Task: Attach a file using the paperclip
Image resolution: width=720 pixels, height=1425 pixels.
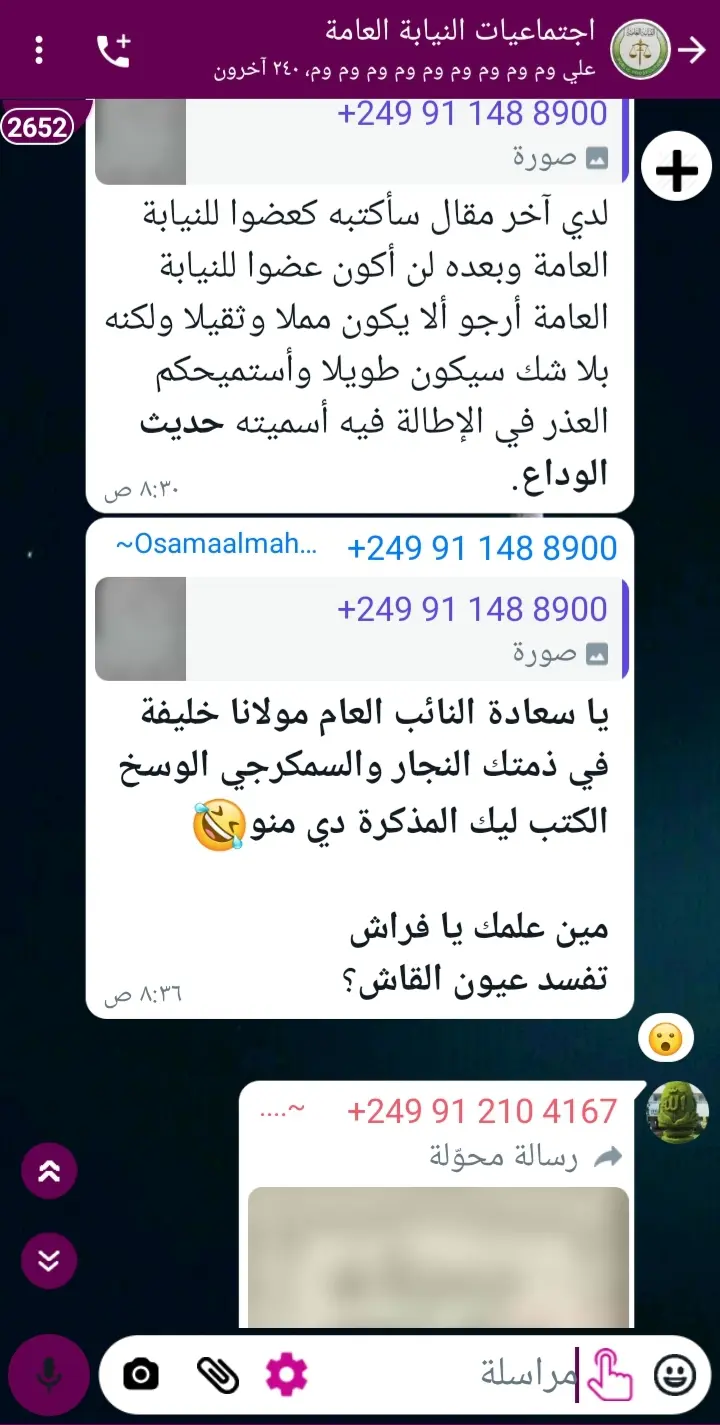Action: pyautogui.click(x=217, y=1375)
